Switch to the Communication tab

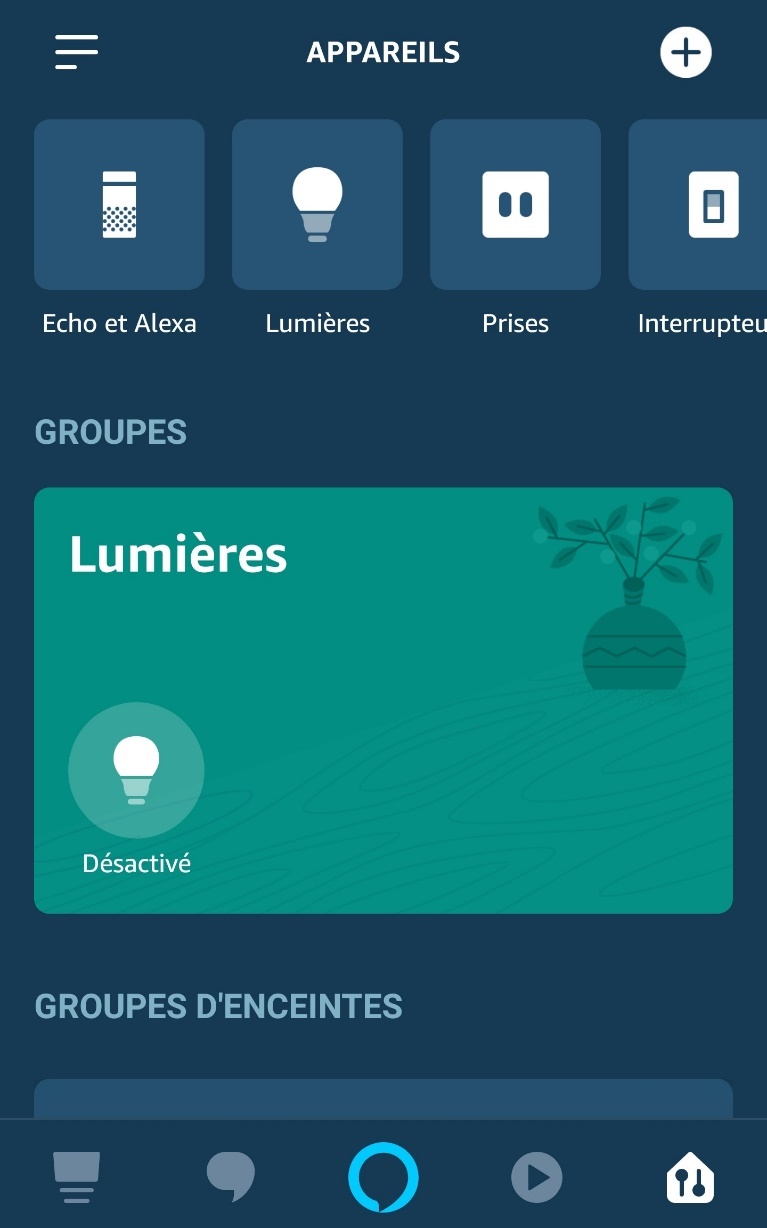230,1177
